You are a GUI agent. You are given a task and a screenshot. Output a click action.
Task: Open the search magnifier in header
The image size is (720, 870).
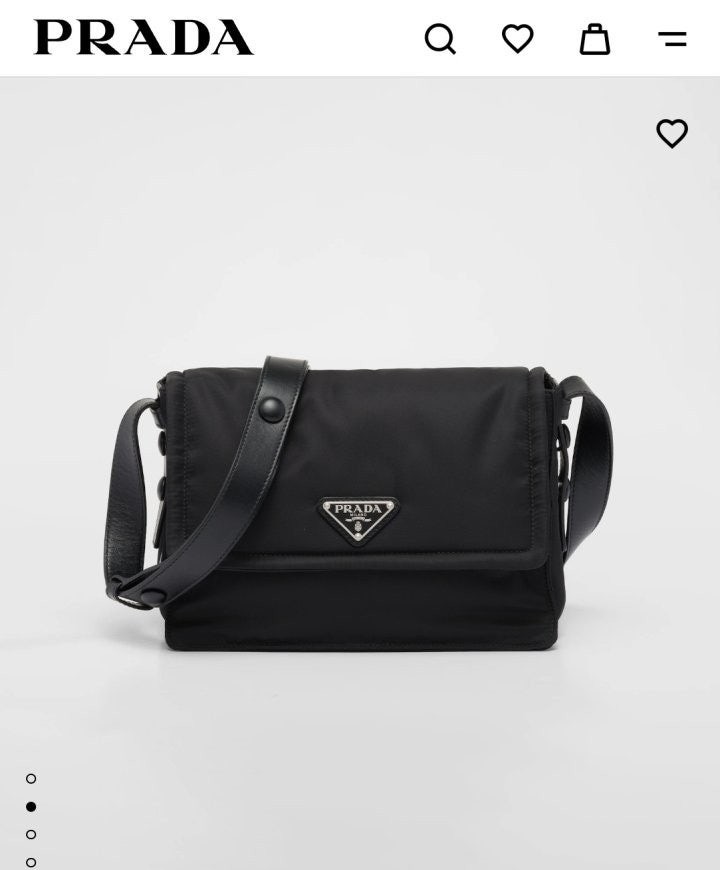pyautogui.click(x=440, y=39)
